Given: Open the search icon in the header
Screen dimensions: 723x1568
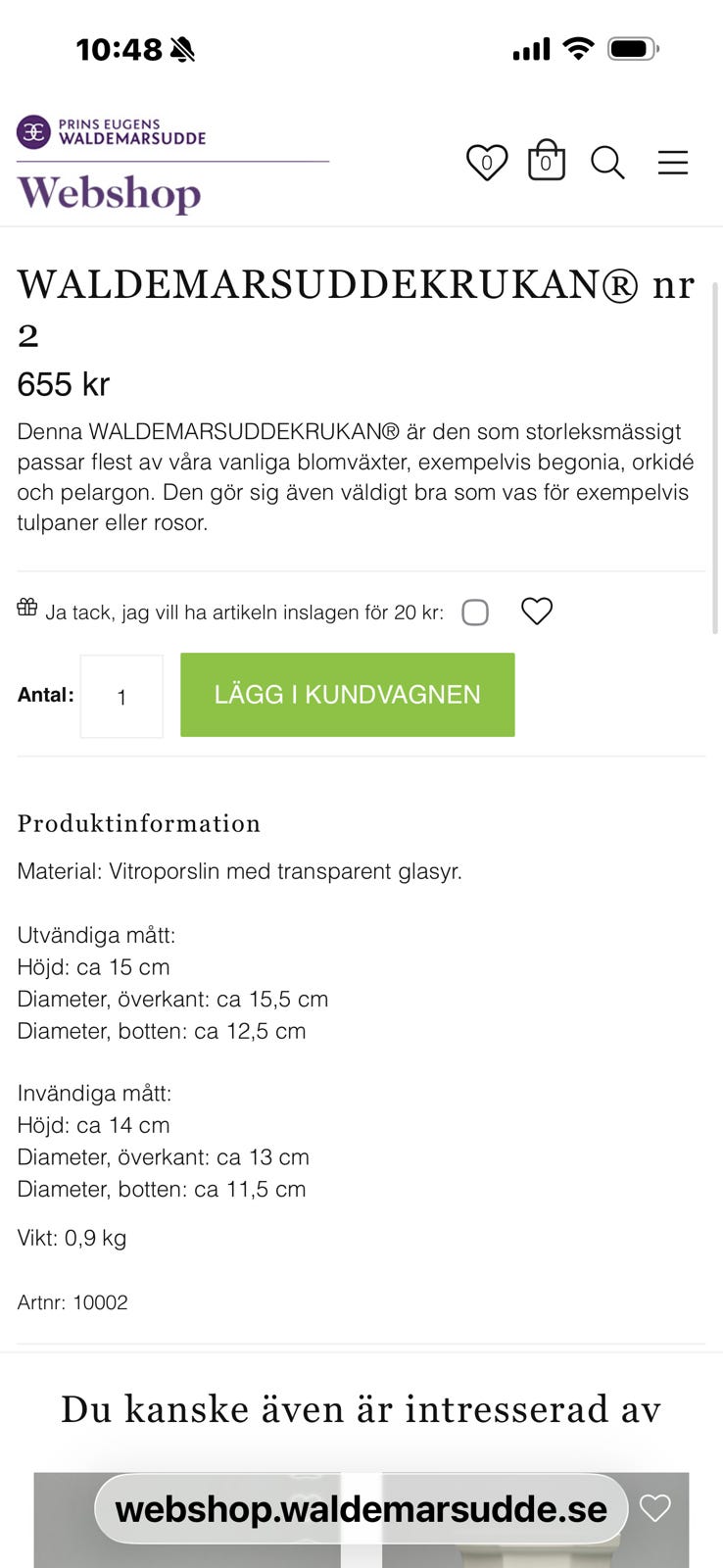Looking at the screenshot, I should [x=607, y=164].
